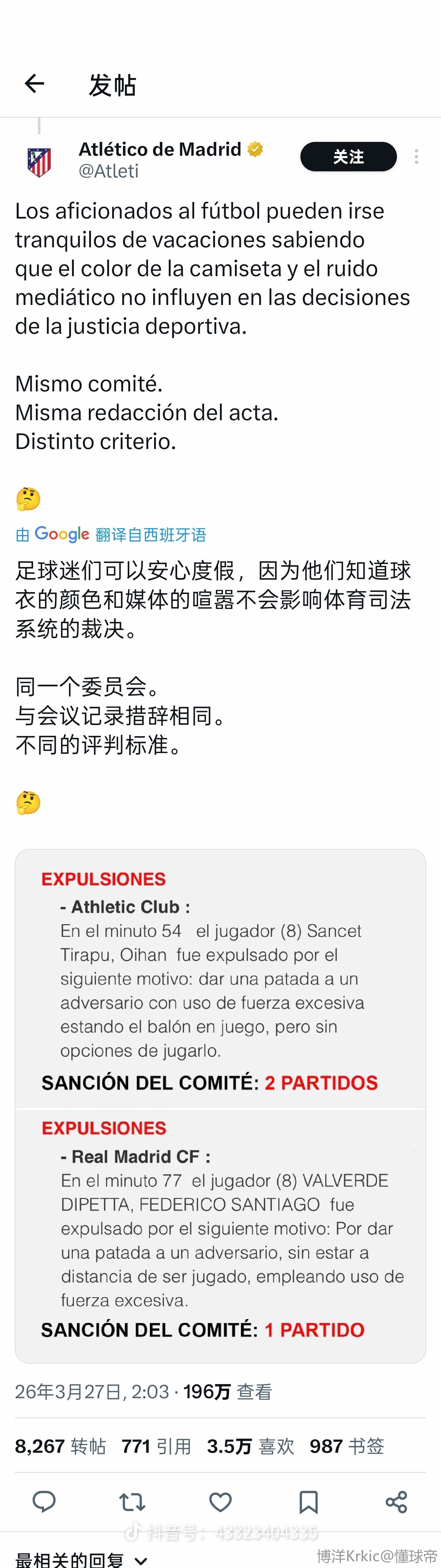Like the Atlético de Madrid post

point(220,1502)
